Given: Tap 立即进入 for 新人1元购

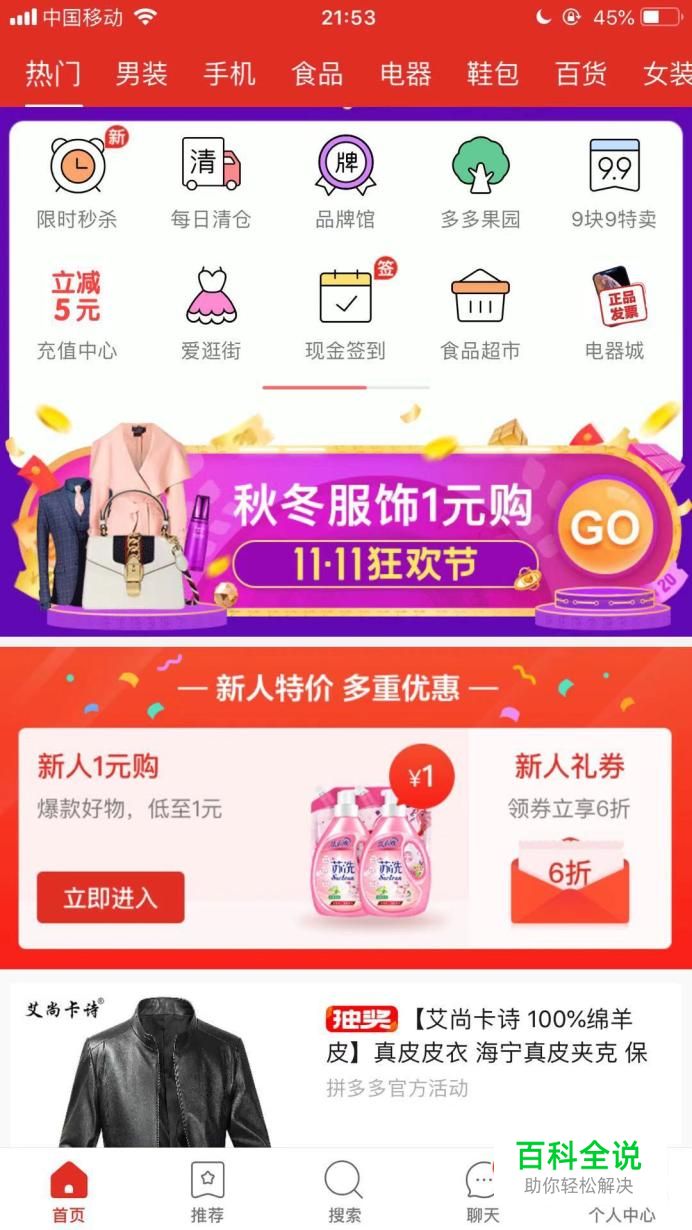Looking at the screenshot, I should [x=110, y=897].
